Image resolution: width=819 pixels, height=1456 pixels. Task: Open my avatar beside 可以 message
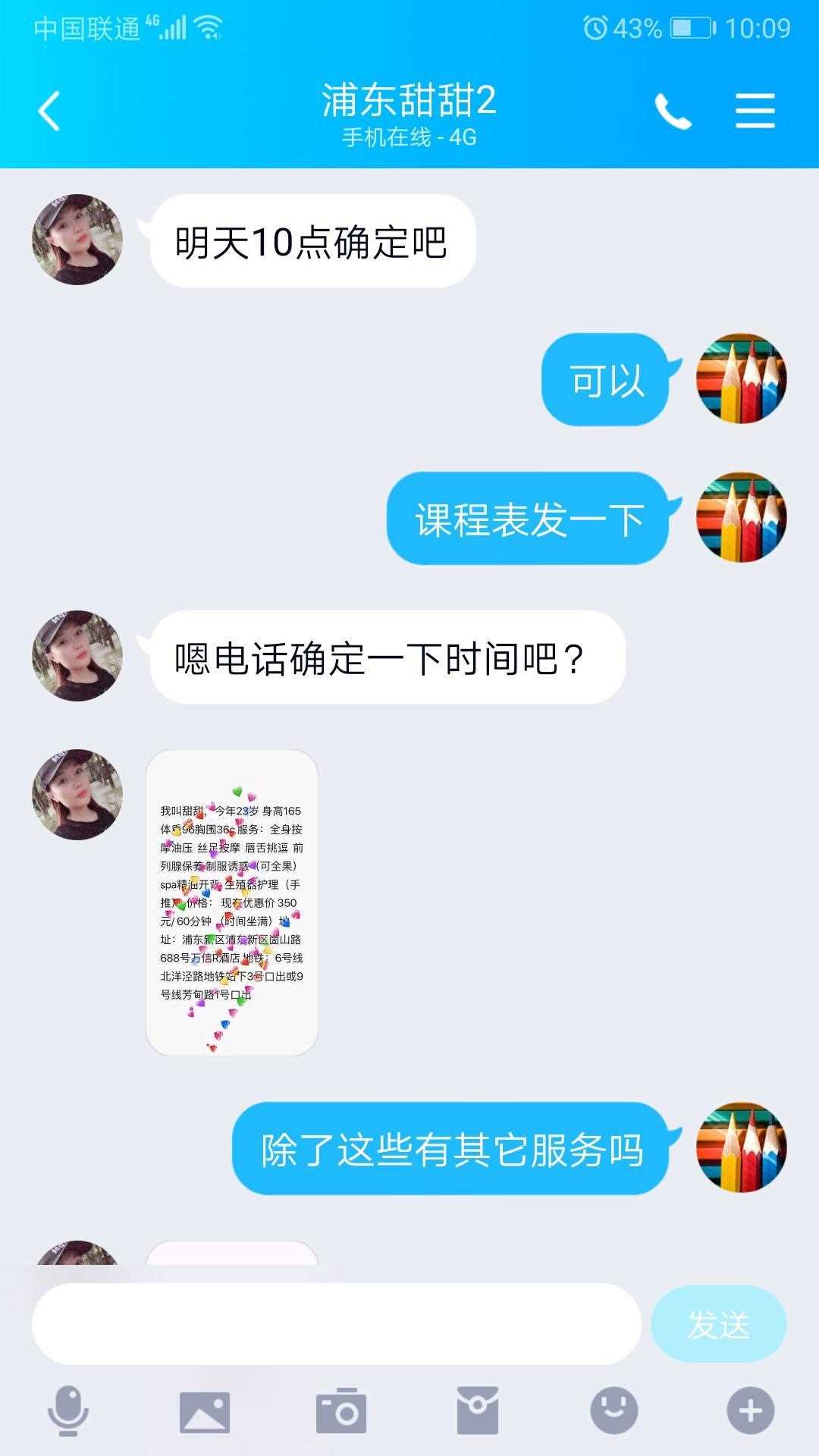pyautogui.click(x=741, y=378)
